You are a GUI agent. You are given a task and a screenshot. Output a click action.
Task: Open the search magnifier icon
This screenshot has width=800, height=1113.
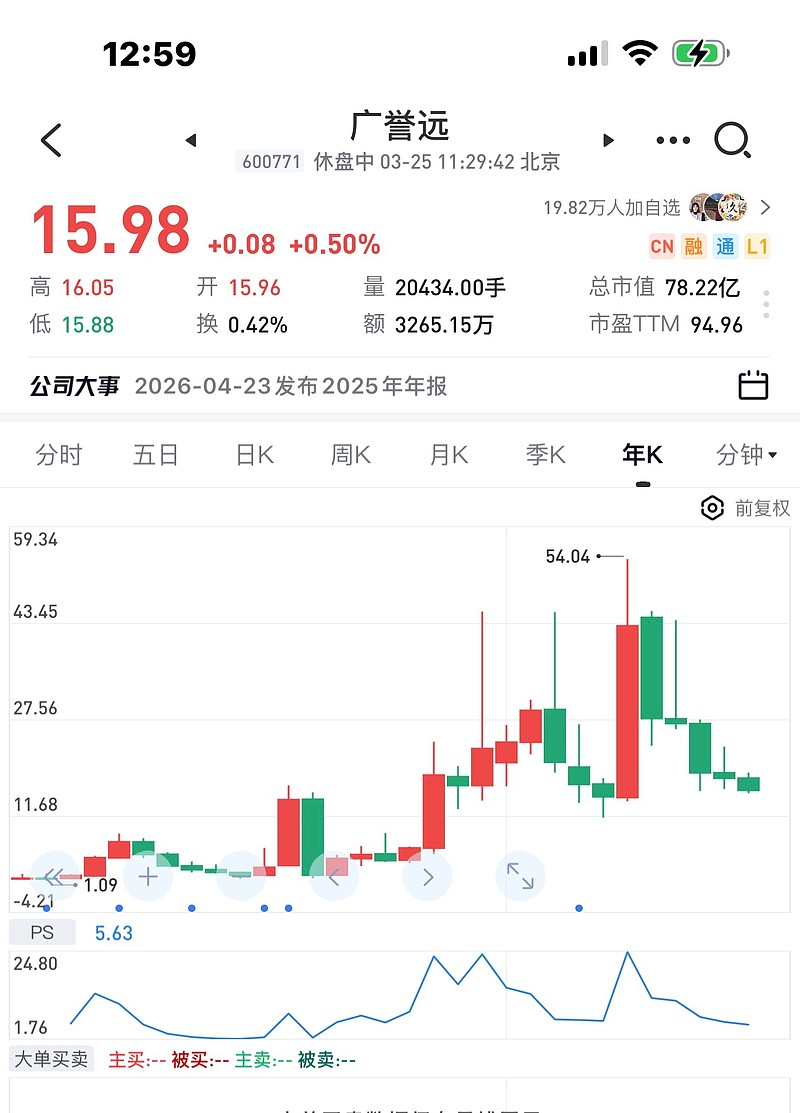tap(733, 140)
